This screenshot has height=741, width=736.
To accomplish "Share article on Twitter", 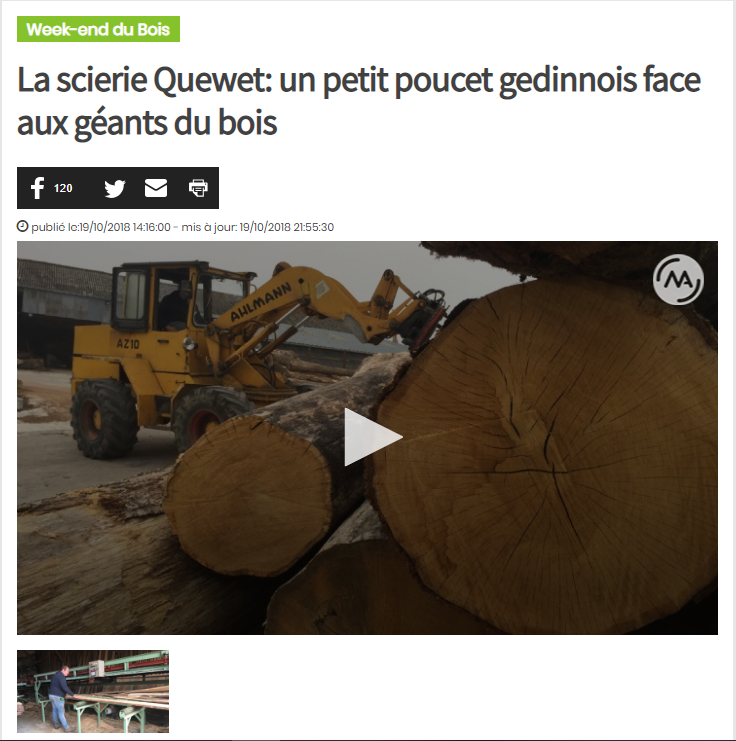I will pyautogui.click(x=115, y=188).
